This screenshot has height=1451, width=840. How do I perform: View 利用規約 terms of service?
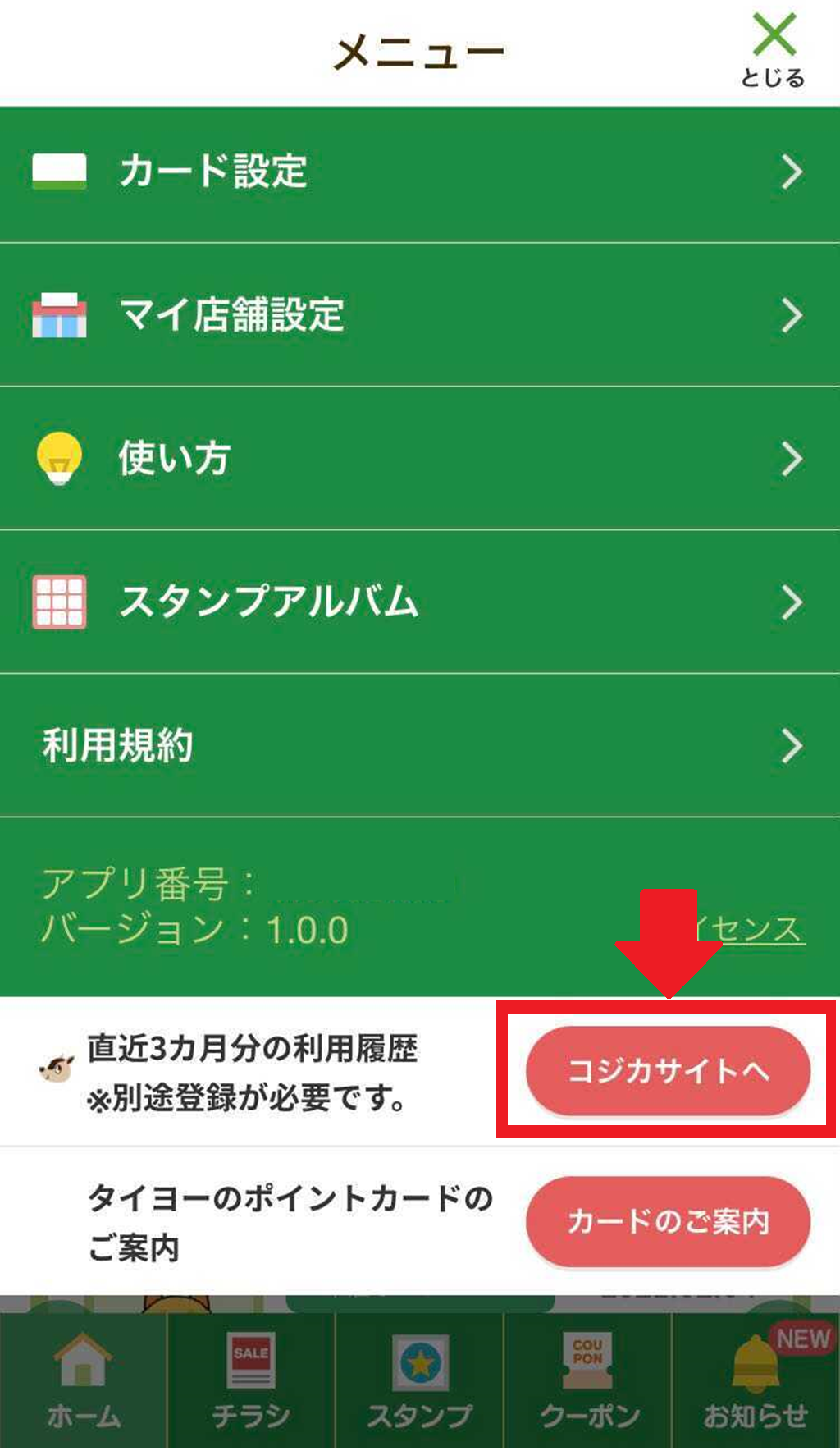(x=420, y=745)
